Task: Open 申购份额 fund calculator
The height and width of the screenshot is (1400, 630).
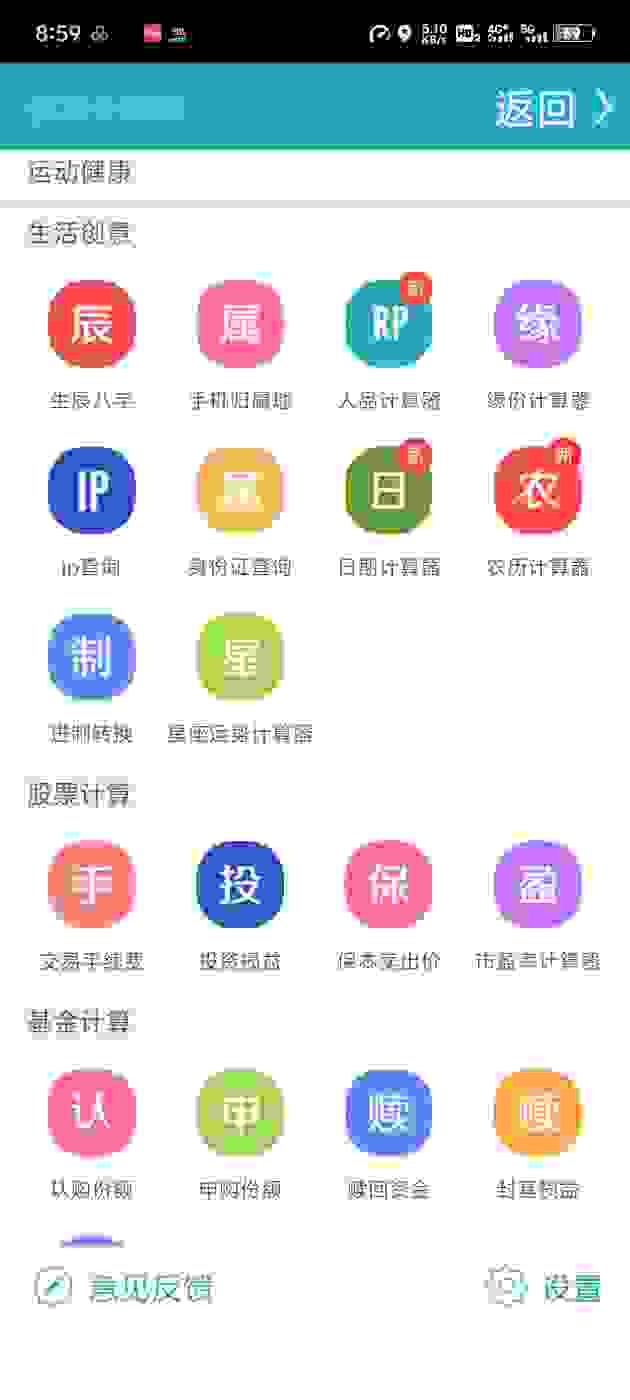Action: [240, 1113]
